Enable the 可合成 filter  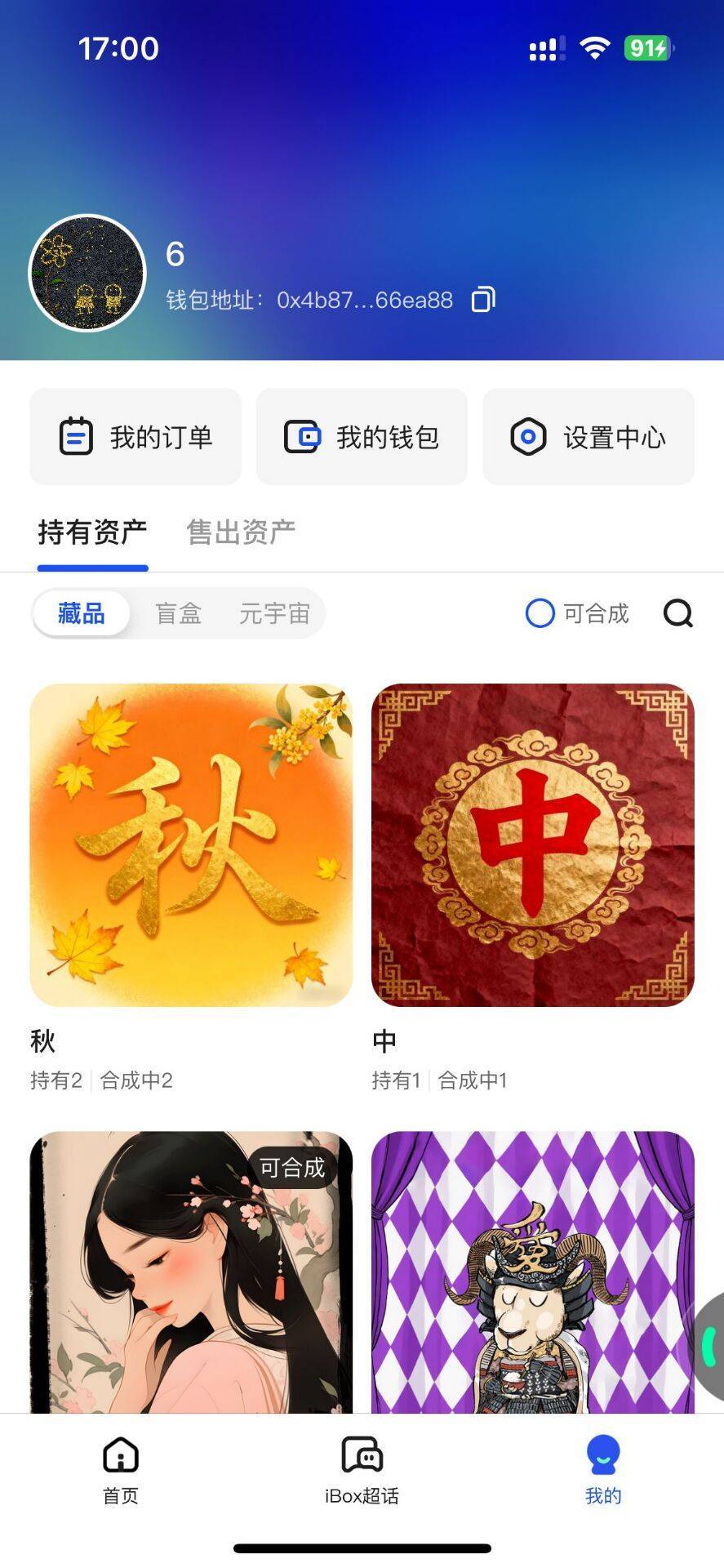[x=577, y=613]
